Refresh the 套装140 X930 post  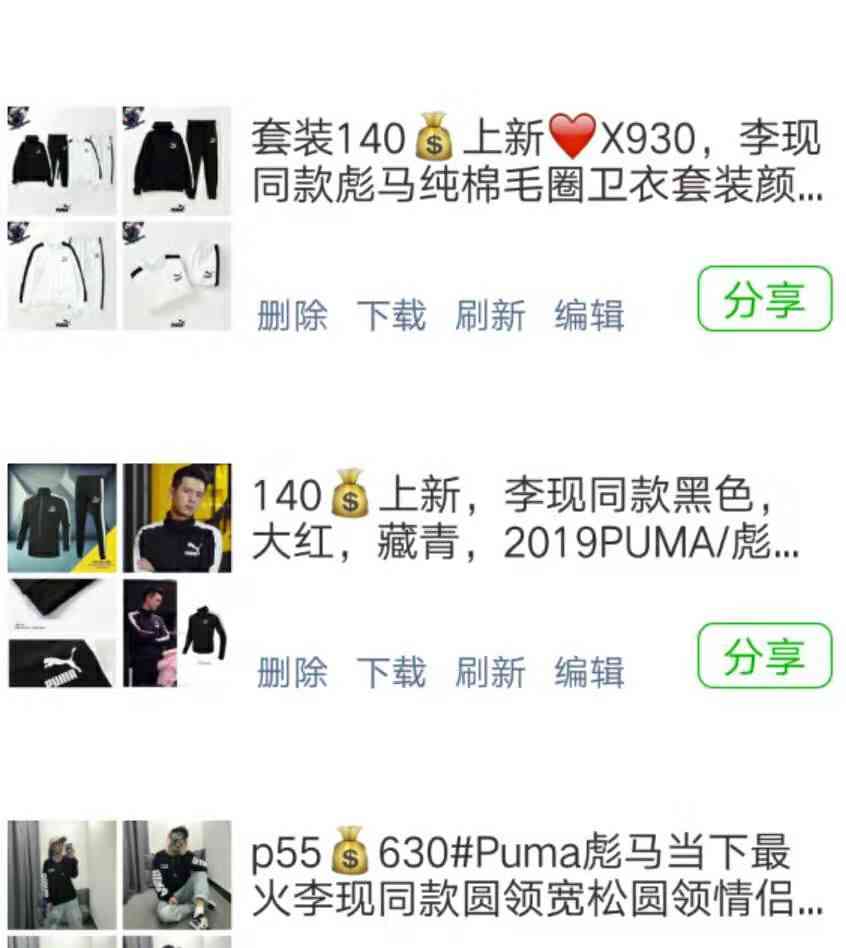490,316
